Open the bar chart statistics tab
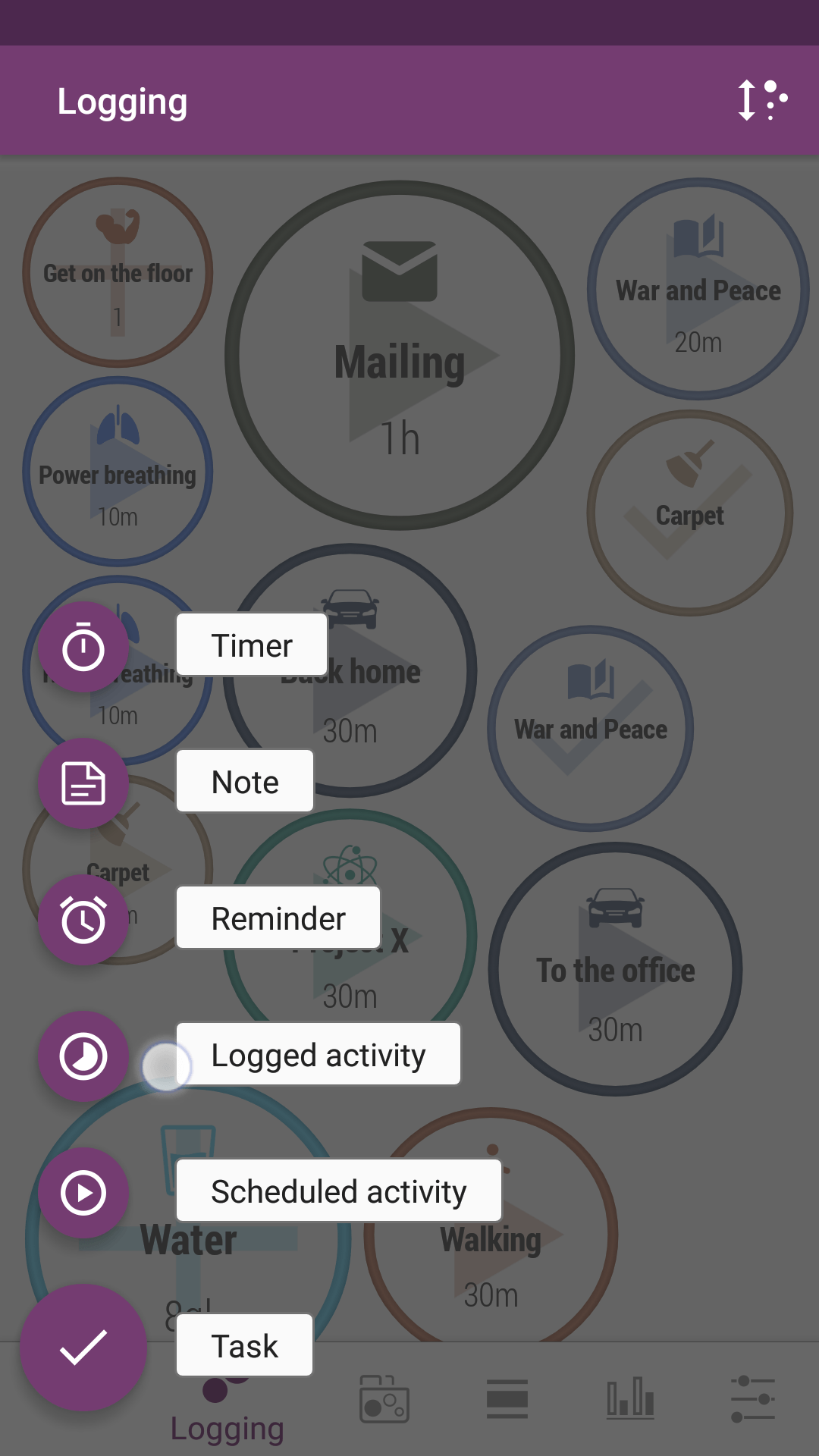This screenshot has height=1456, width=819. tap(630, 1398)
